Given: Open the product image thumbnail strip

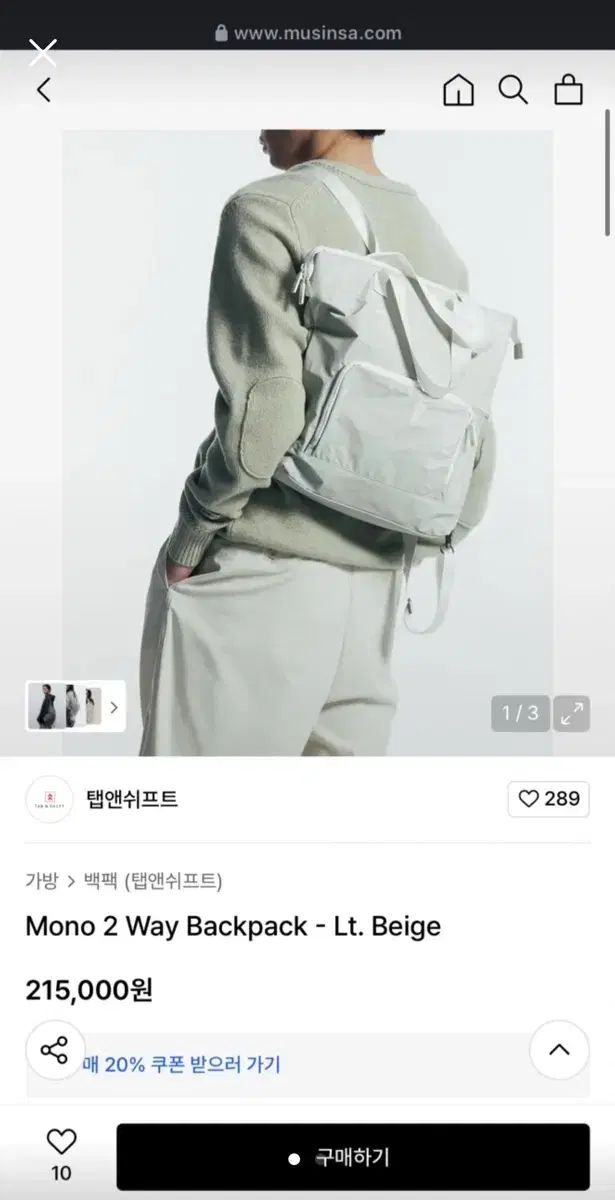Looking at the screenshot, I should coord(76,706).
